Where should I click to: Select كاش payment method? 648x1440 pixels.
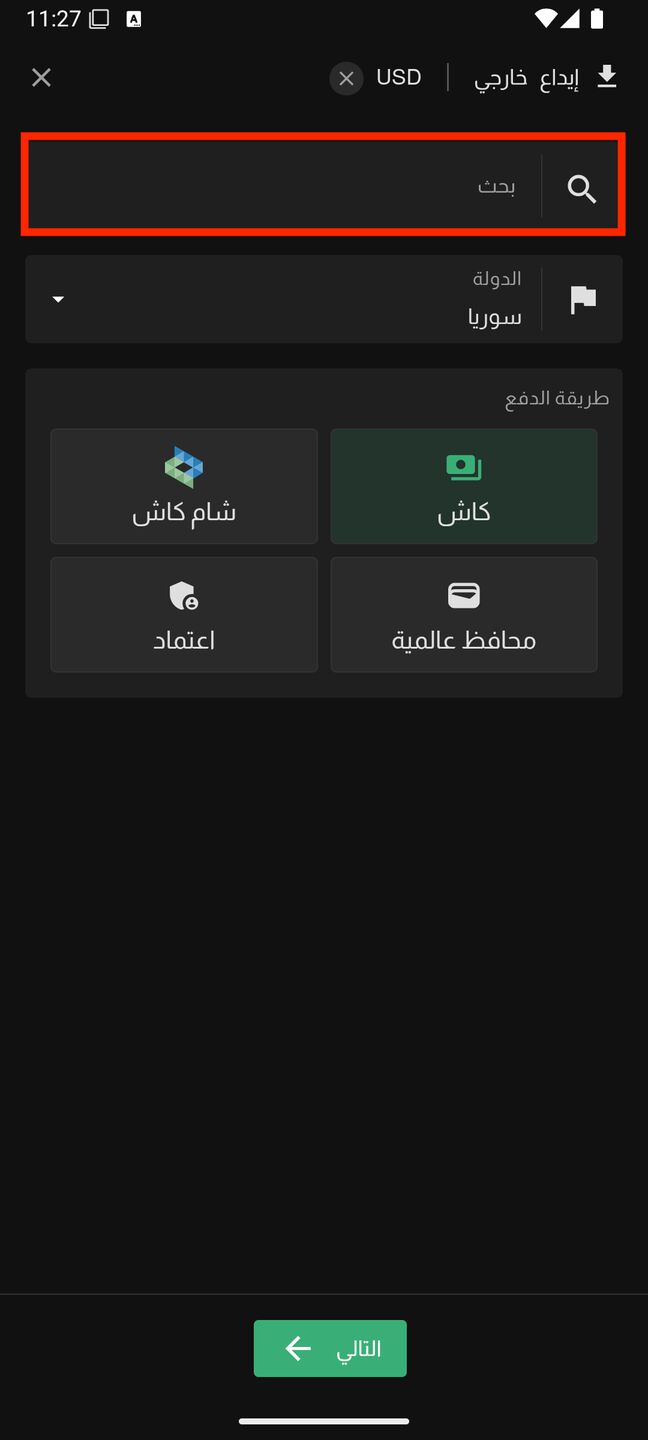[464, 487]
